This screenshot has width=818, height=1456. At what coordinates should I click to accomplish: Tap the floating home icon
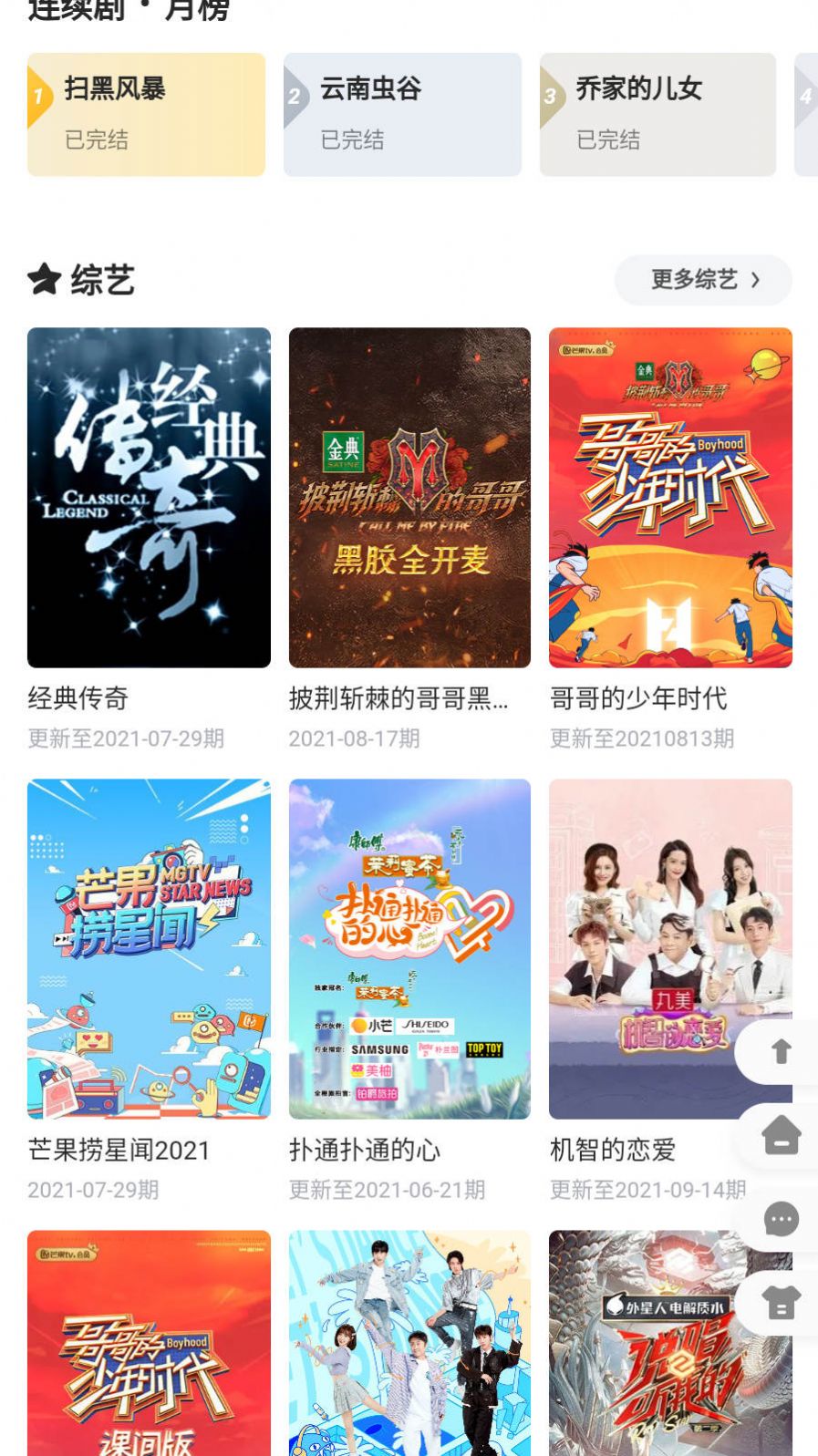click(x=781, y=1135)
